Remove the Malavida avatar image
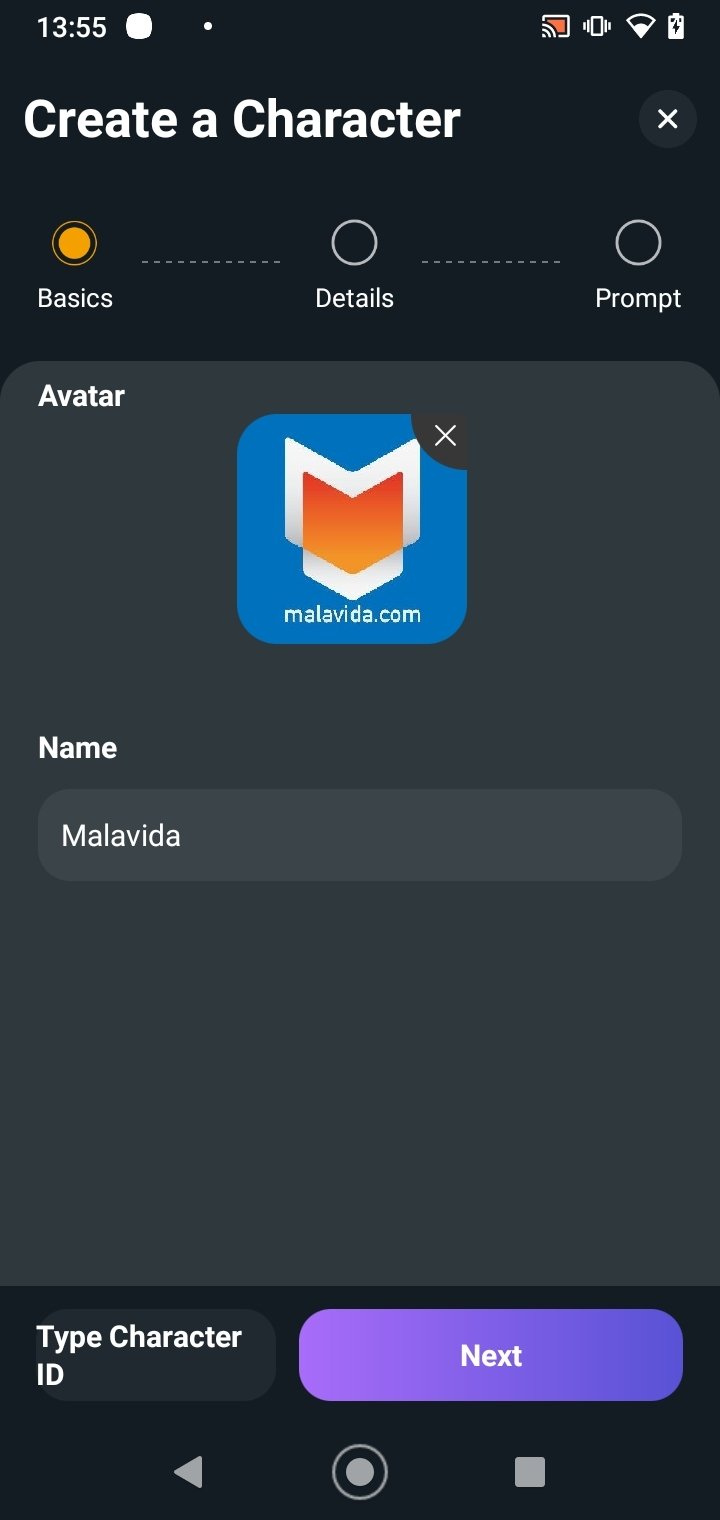 444,435
